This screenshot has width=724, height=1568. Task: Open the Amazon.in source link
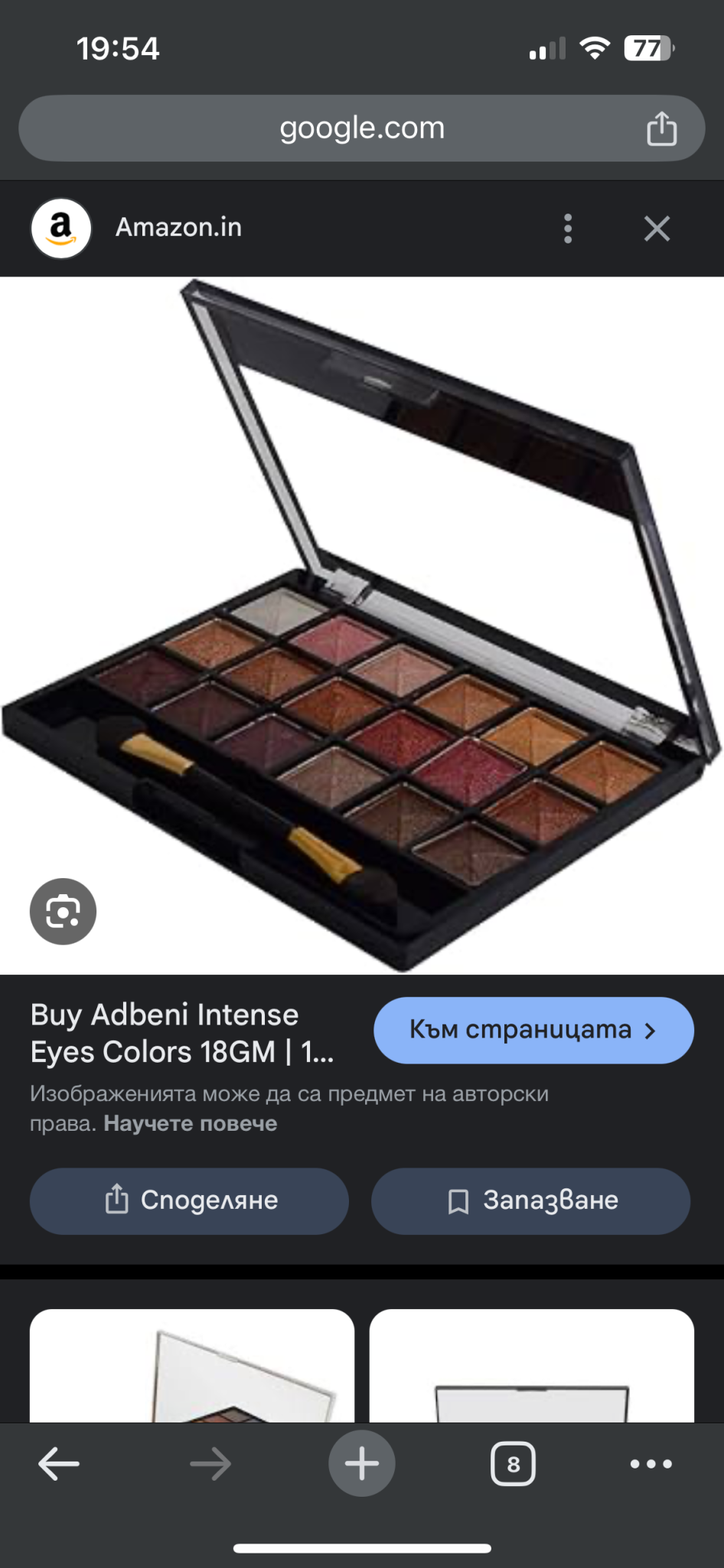click(x=178, y=227)
